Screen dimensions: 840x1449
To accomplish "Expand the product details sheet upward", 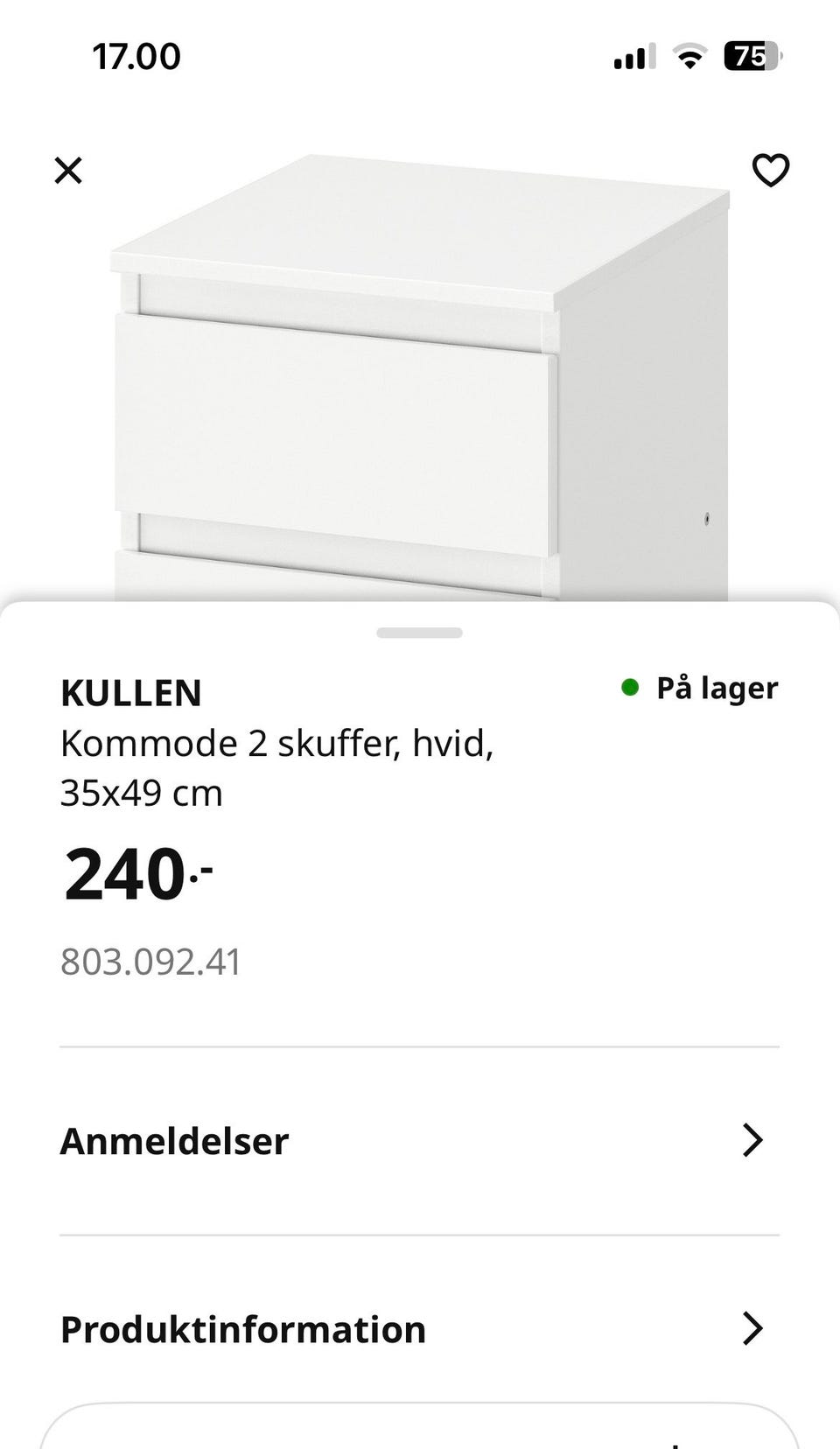I will [x=419, y=632].
